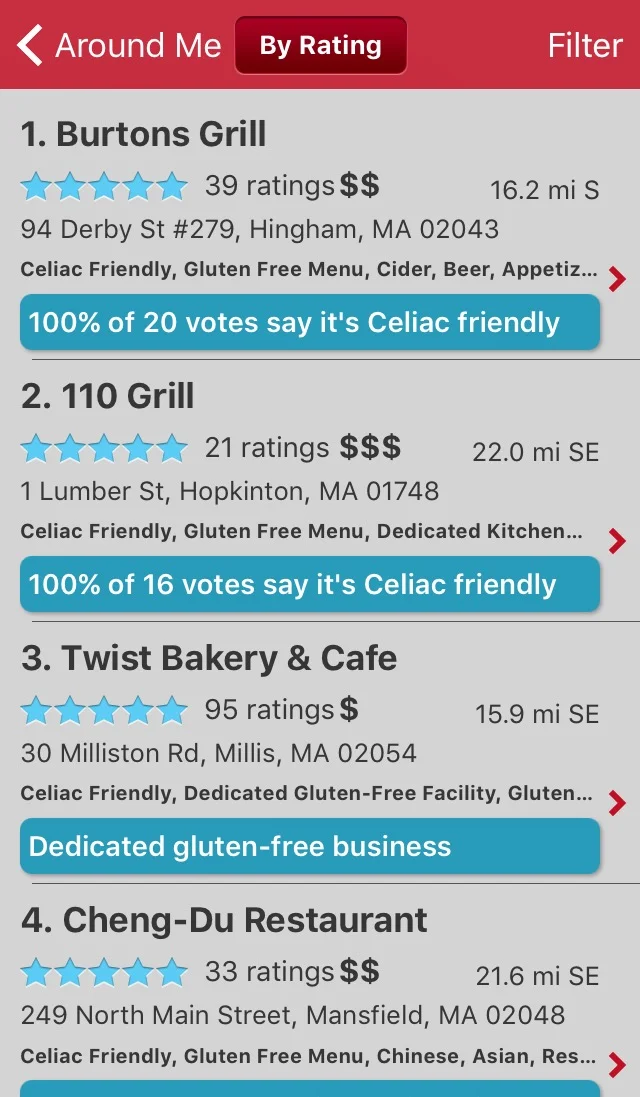The height and width of the screenshot is (1097, 640).
Task: Open the Burtons Grill listing
Action: tap(144, 134)
